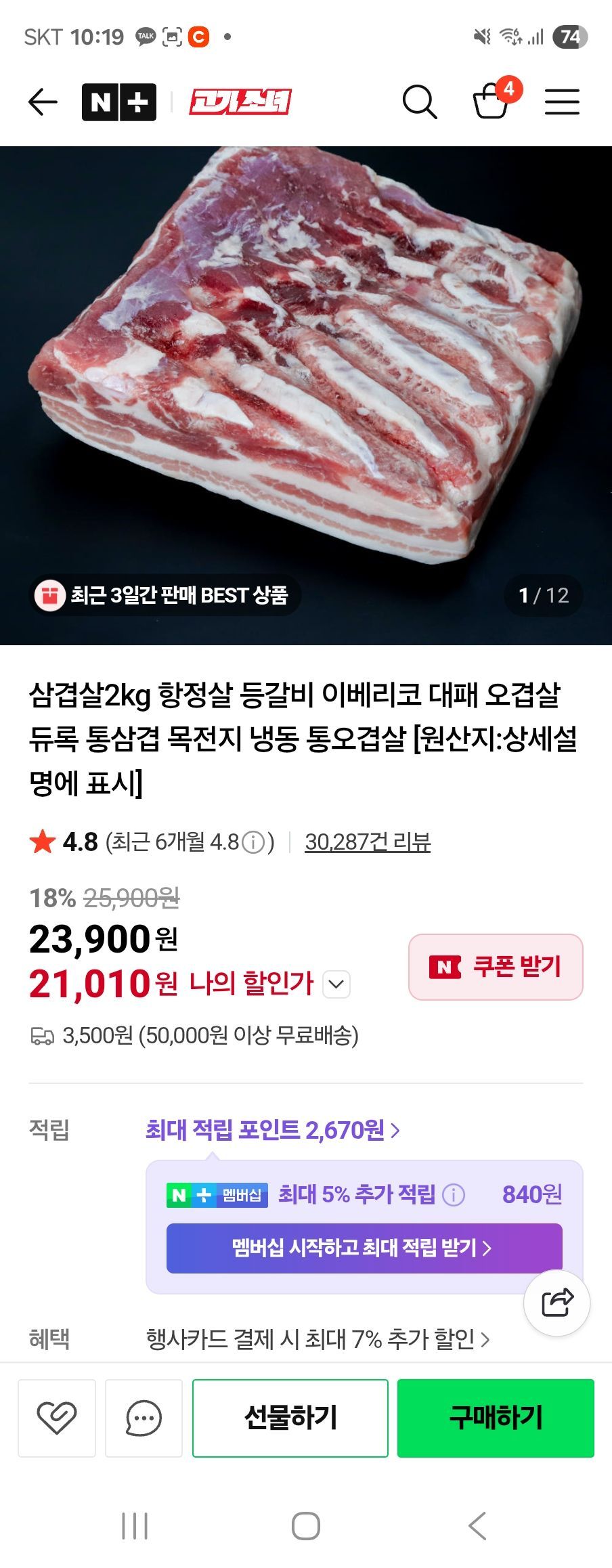The image size is (612, 1568).
Task: Open the hamburger menu
Action: click(x=562, y=102)
